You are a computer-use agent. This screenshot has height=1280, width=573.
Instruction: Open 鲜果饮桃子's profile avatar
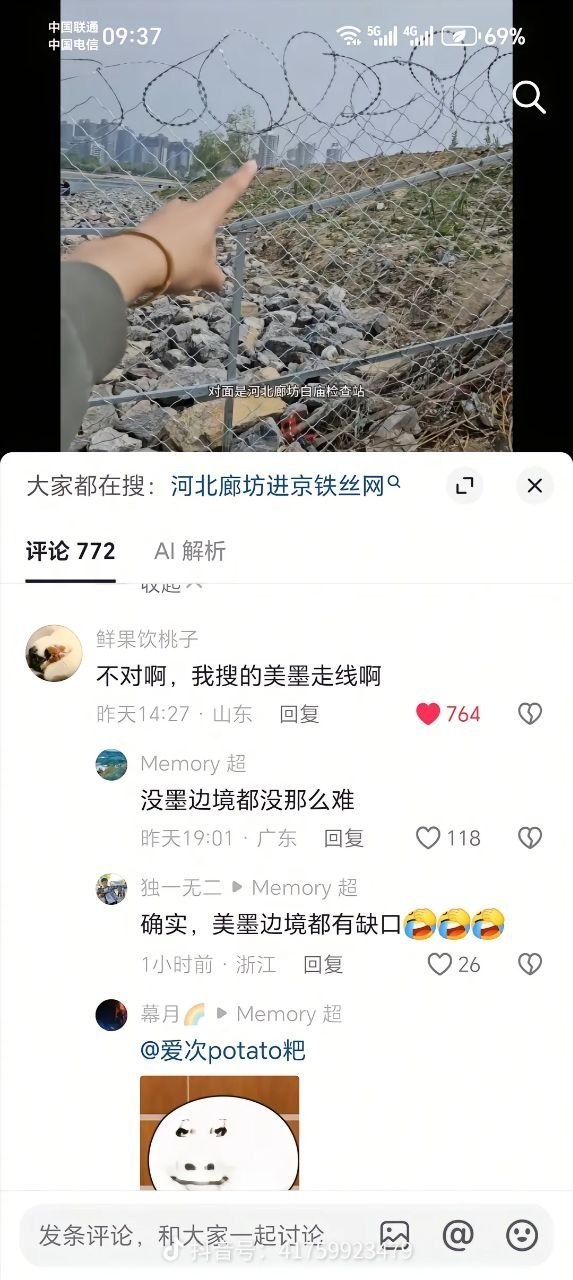point(53,653)
